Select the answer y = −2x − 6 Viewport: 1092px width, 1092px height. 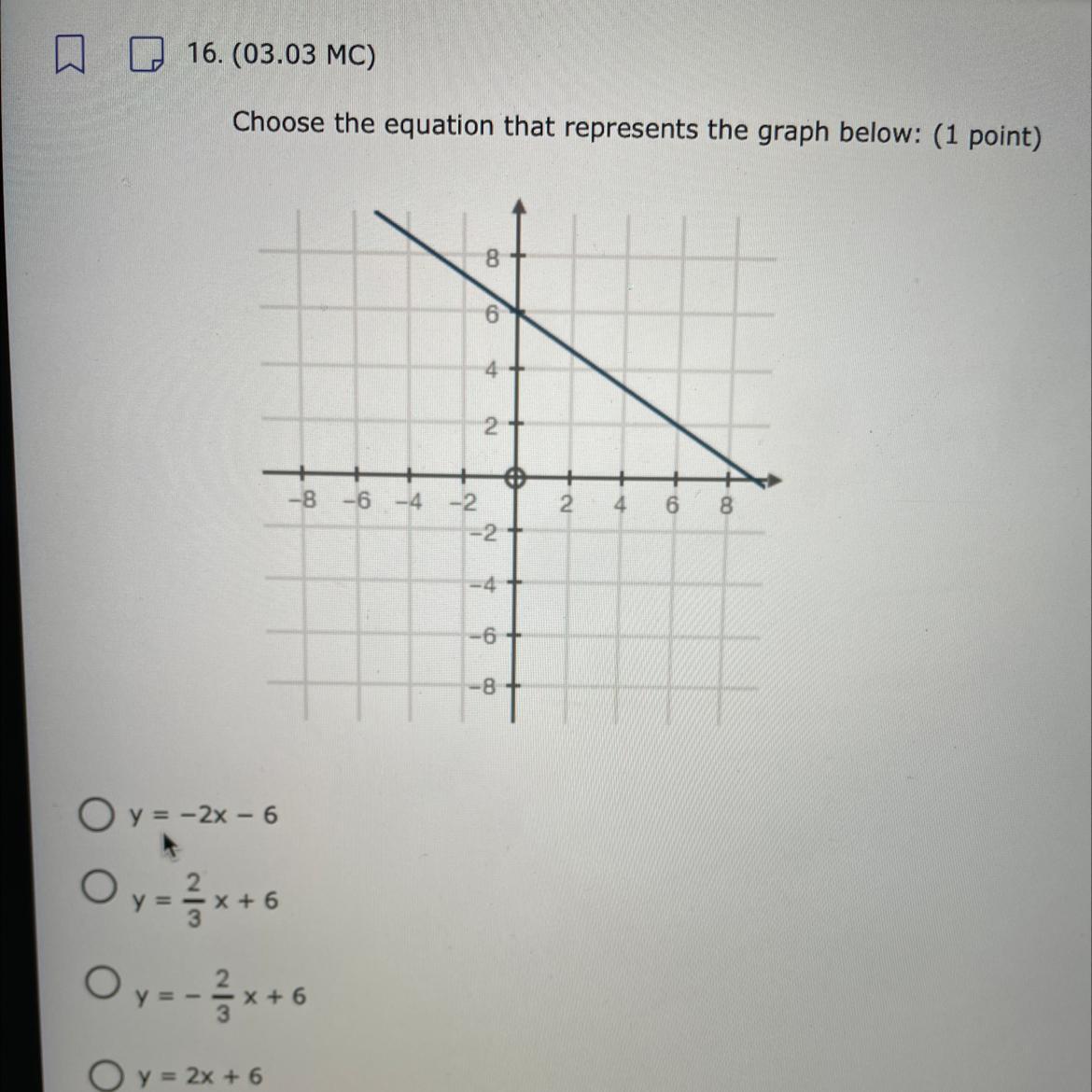click(95, 814)
